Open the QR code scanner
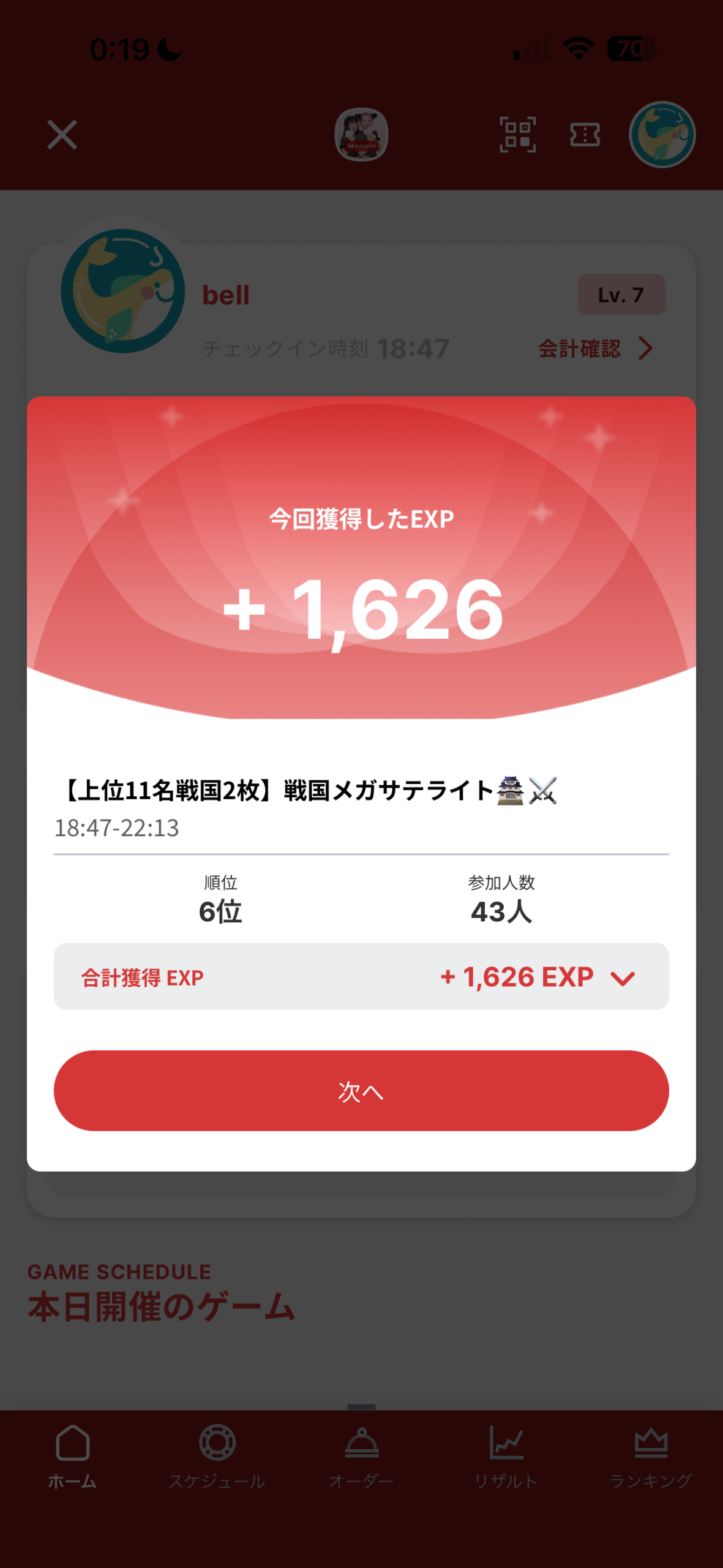This screenshot has width=723, height=1568. coord(517,135)
